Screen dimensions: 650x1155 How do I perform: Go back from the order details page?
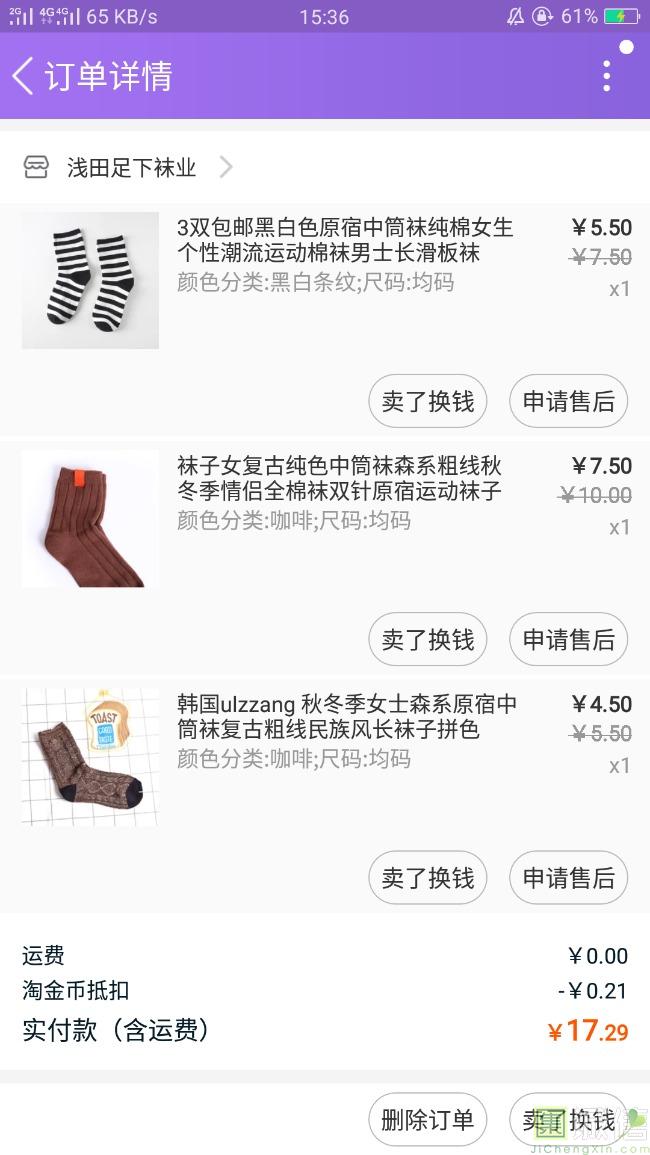click(24, 76)
